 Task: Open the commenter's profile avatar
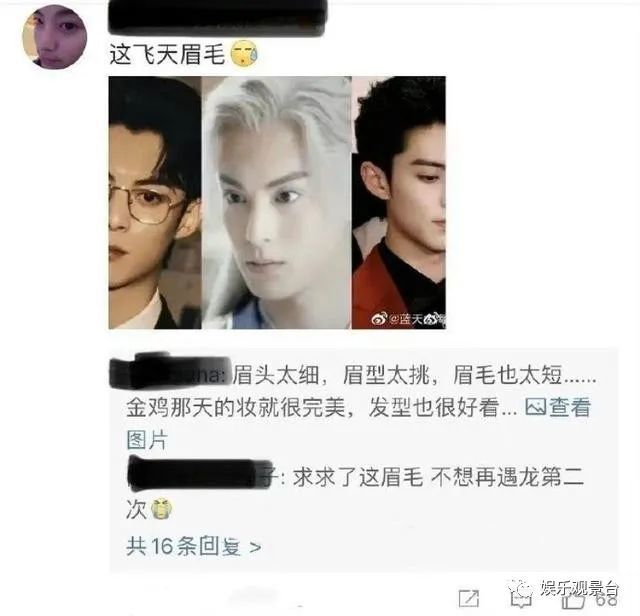(54, 36)
